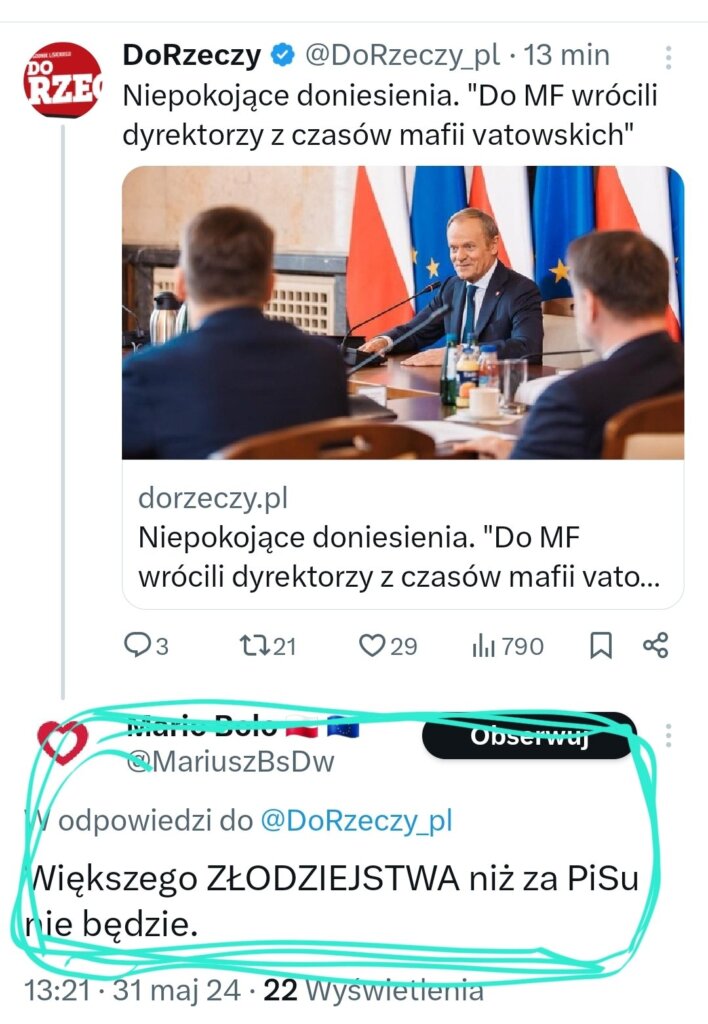Like the DoRzeczy post
The image size is (708, 1024).
(x=388, y=646)
